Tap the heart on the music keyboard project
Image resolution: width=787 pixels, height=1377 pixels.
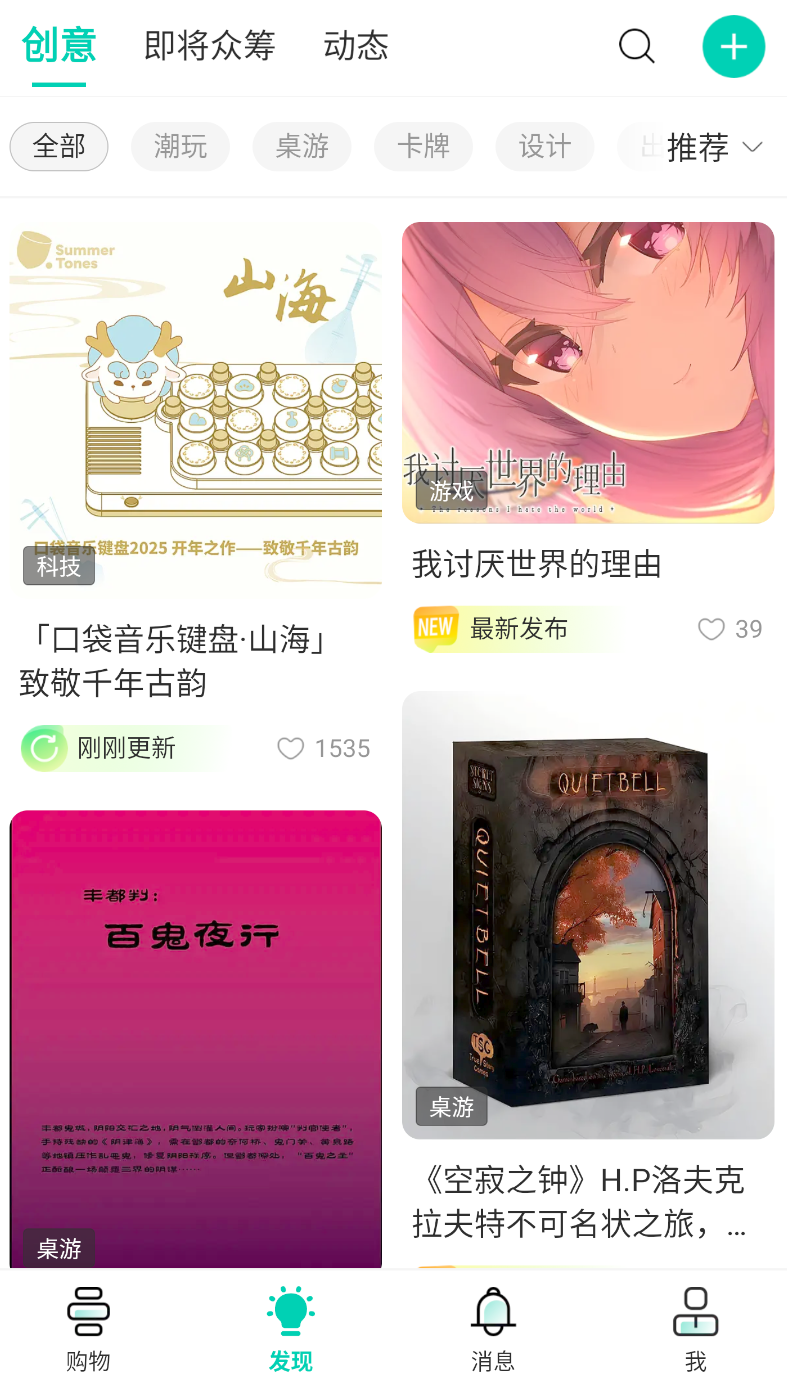(290, 748)
